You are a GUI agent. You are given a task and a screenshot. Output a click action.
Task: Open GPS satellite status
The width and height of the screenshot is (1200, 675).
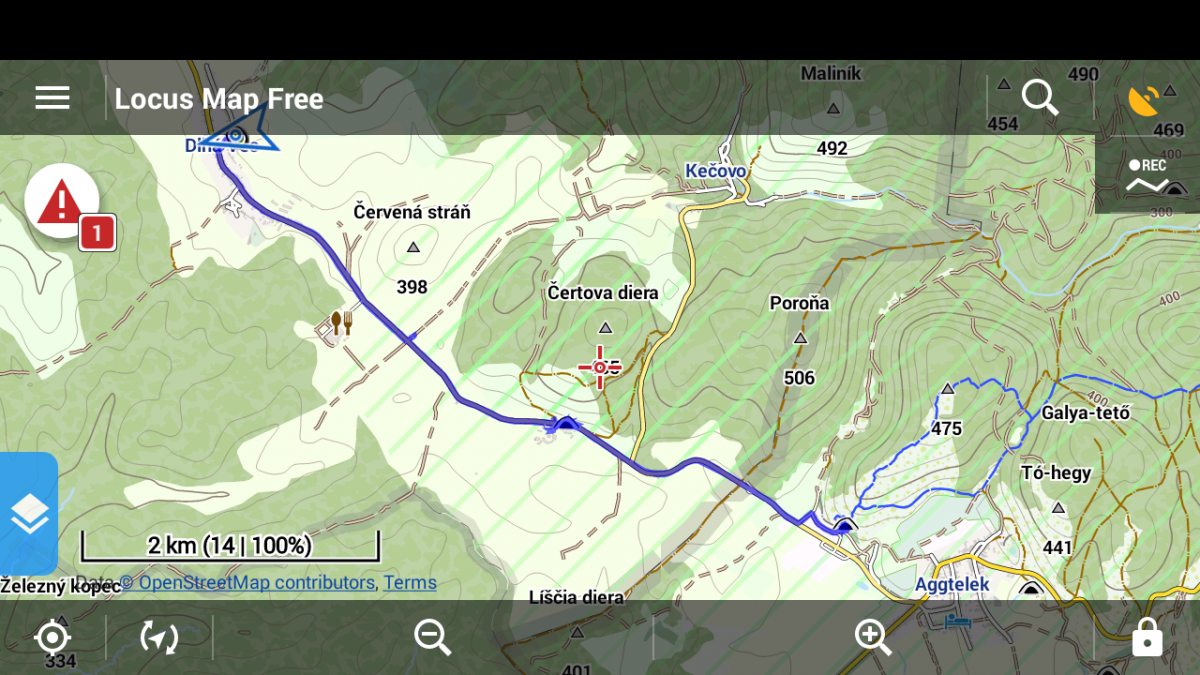coord(1146,98)
